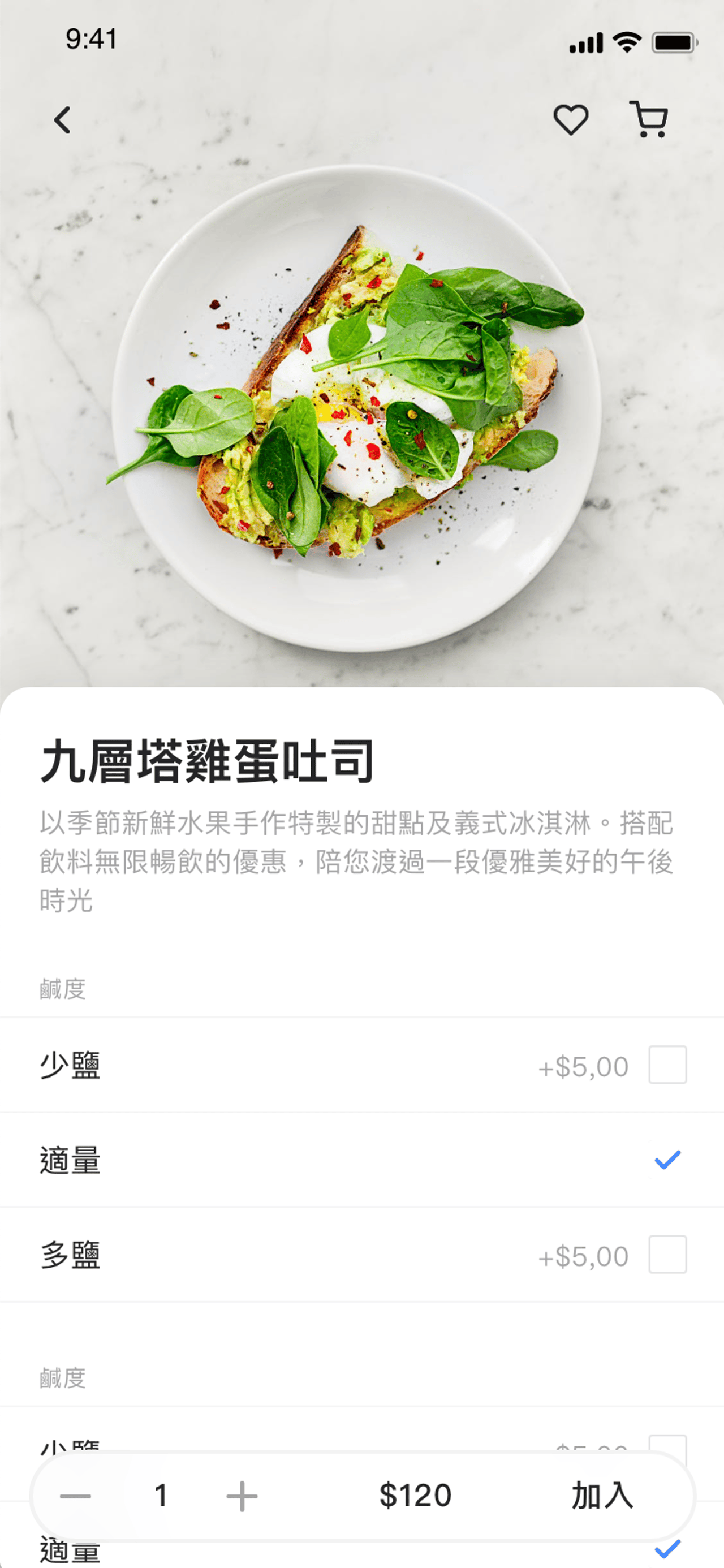
Task: Tap the clock showing 9:41
Action: point(90,39)
